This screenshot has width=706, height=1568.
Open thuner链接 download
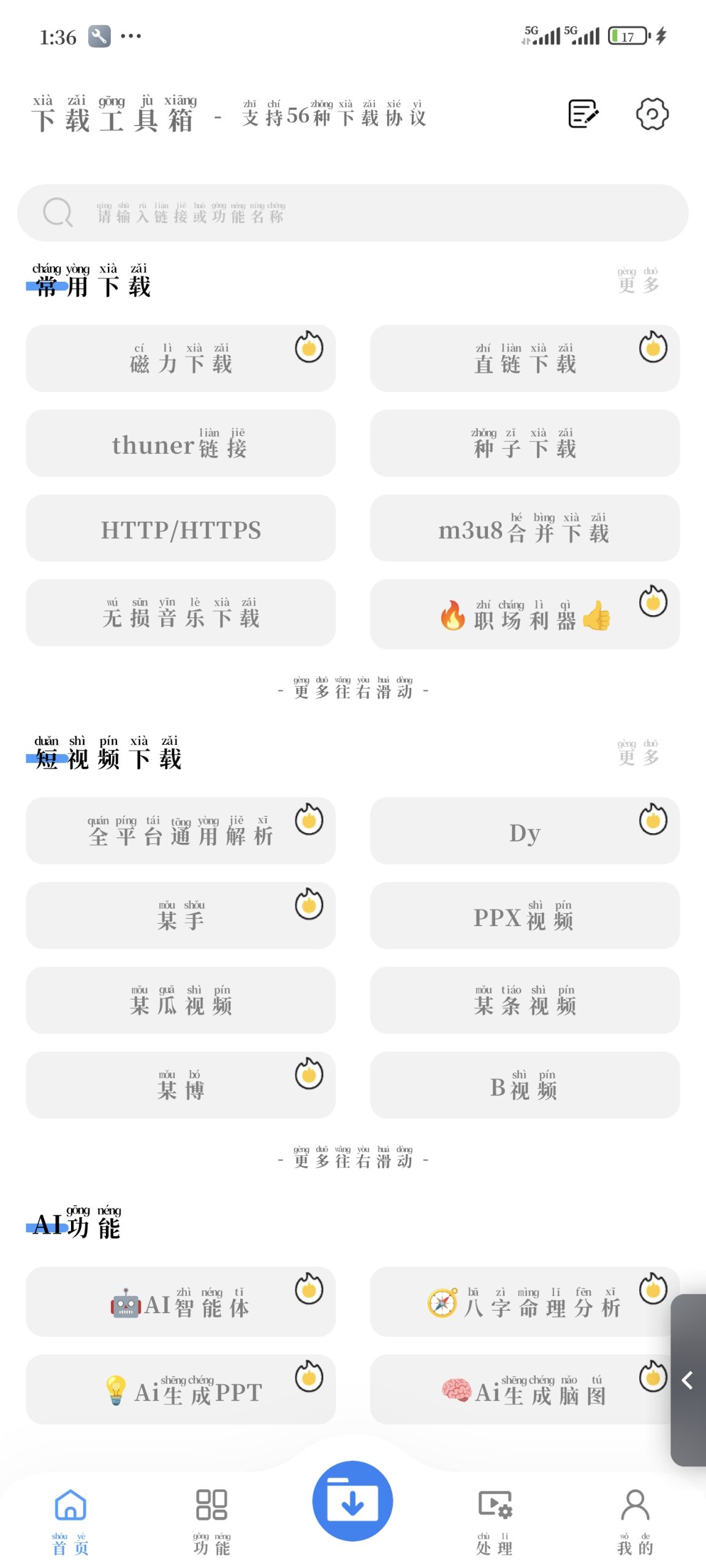point(180,444)
